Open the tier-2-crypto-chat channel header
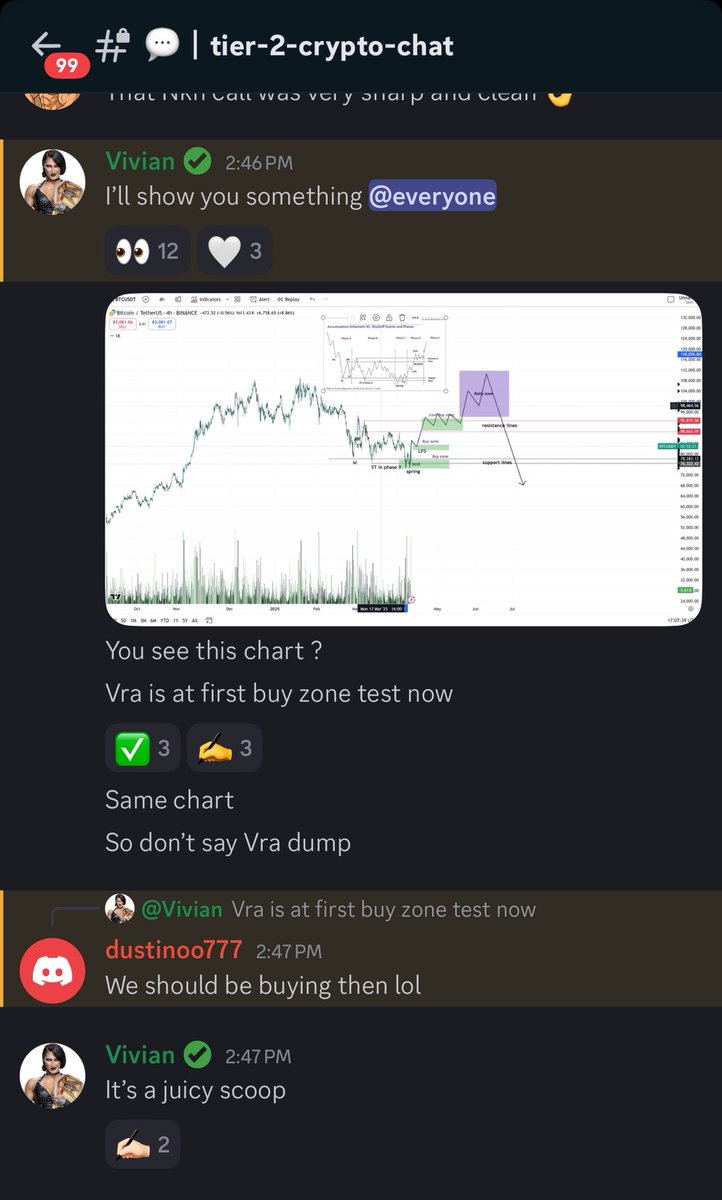The height and width of the screenshot is (1200, 722). (331, 45)
